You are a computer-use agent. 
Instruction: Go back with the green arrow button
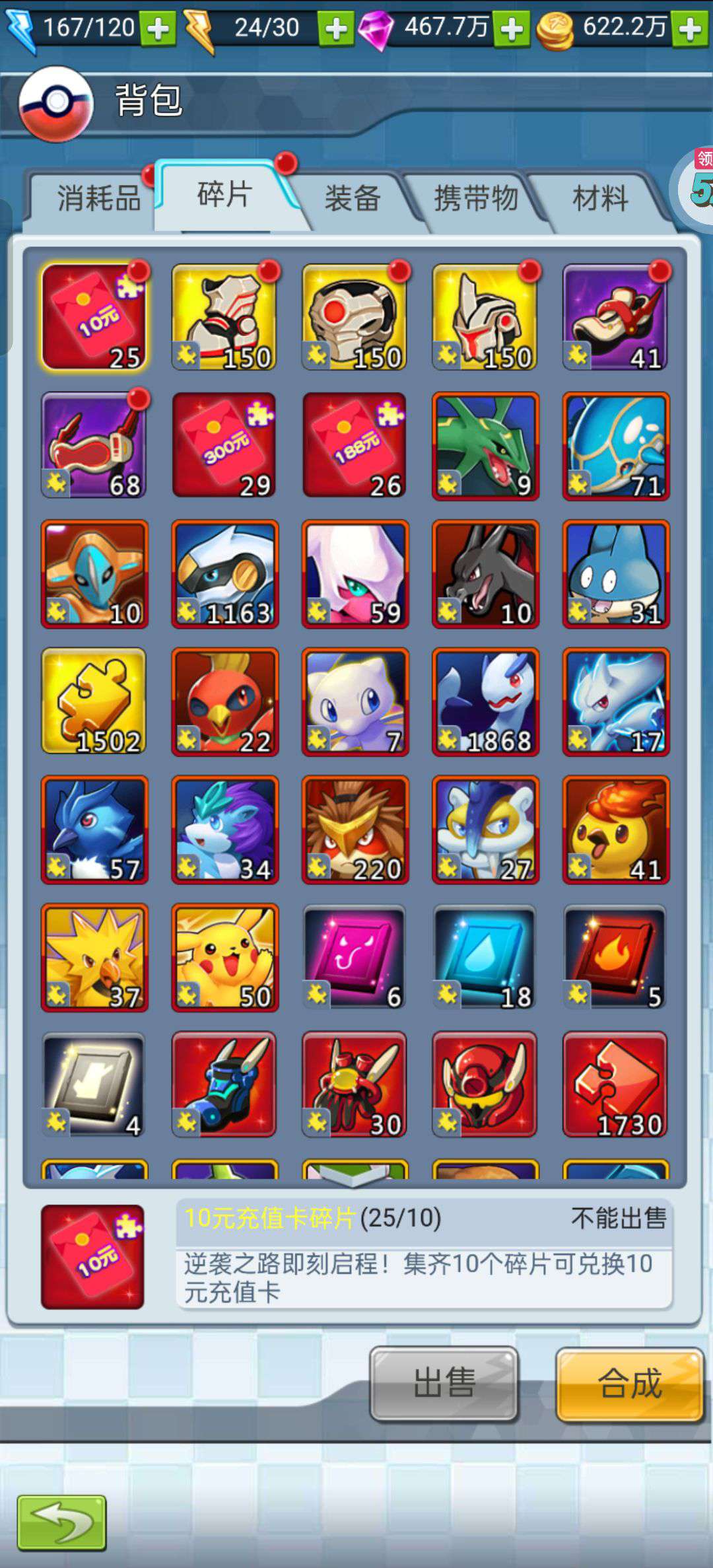(62, 1522)
